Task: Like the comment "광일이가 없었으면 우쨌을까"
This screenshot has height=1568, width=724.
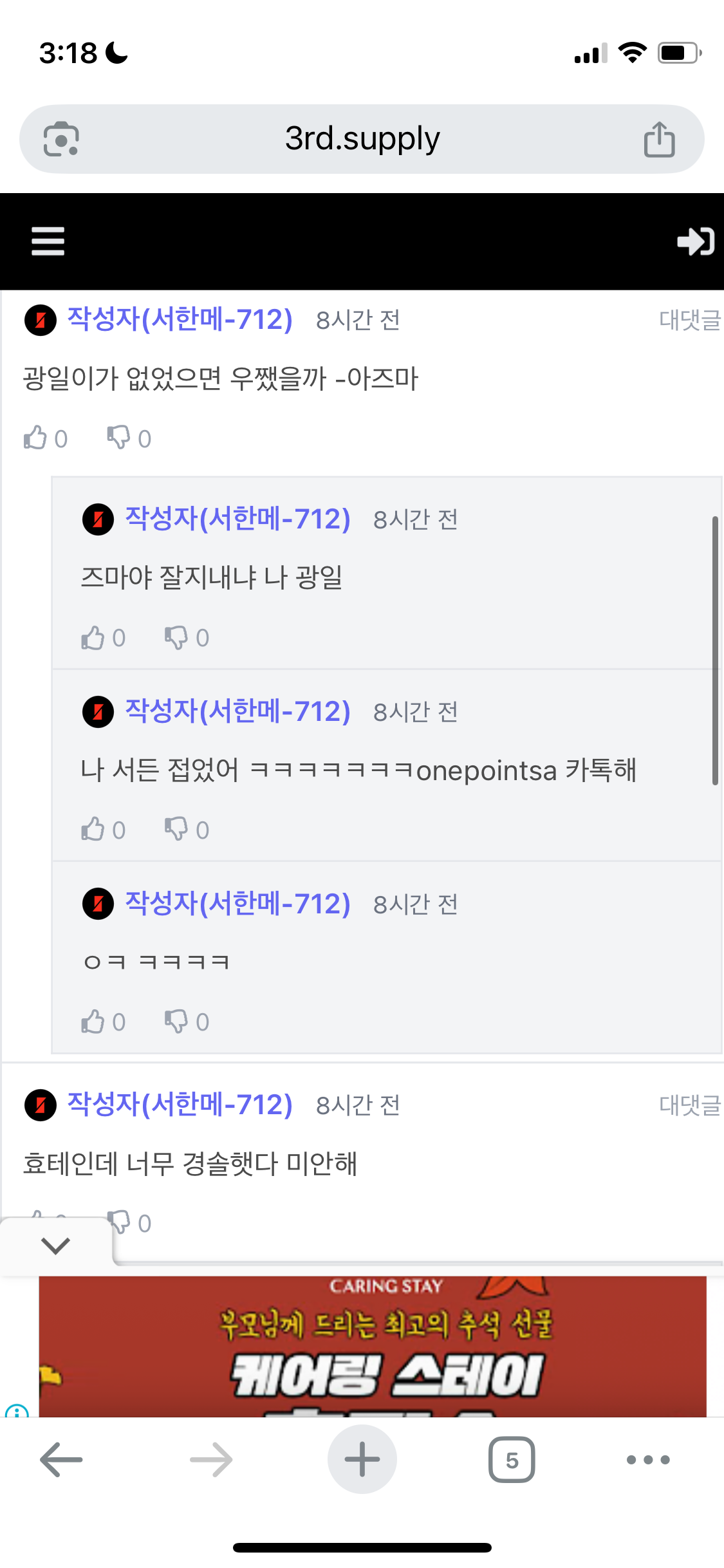Action: [x=36, y=438]
